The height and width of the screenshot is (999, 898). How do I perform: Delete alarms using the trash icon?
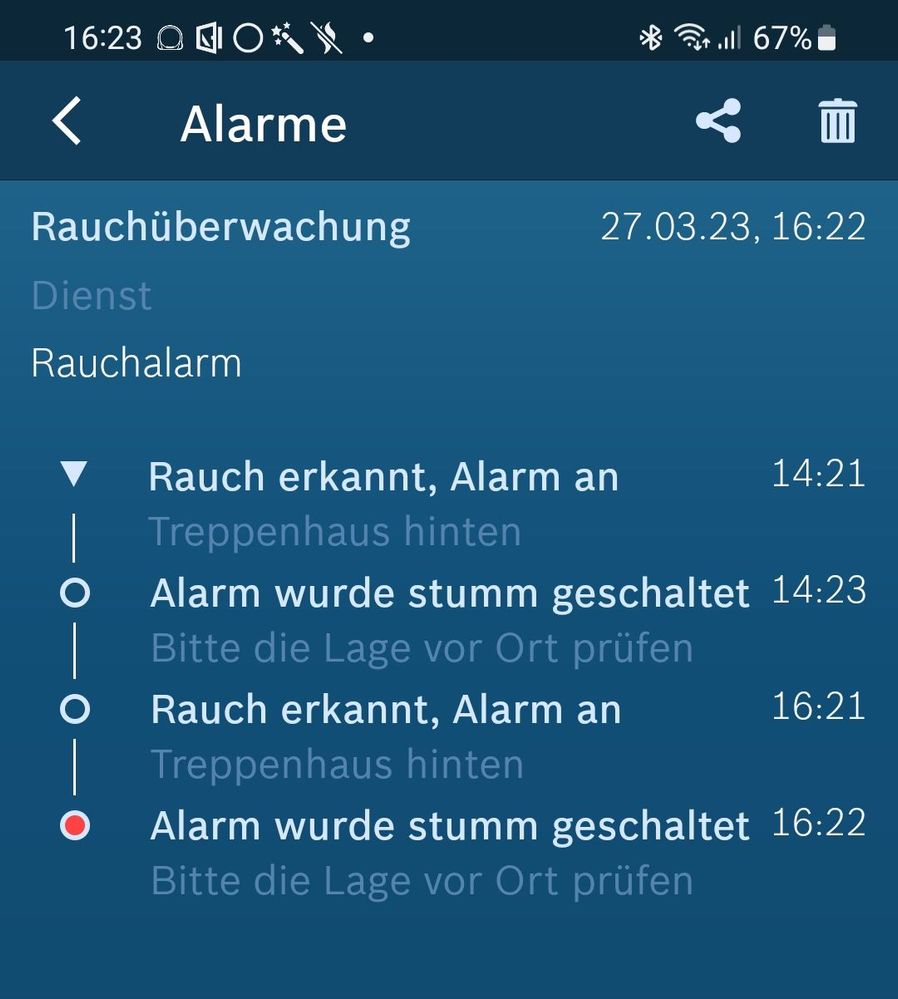[837, 121]
